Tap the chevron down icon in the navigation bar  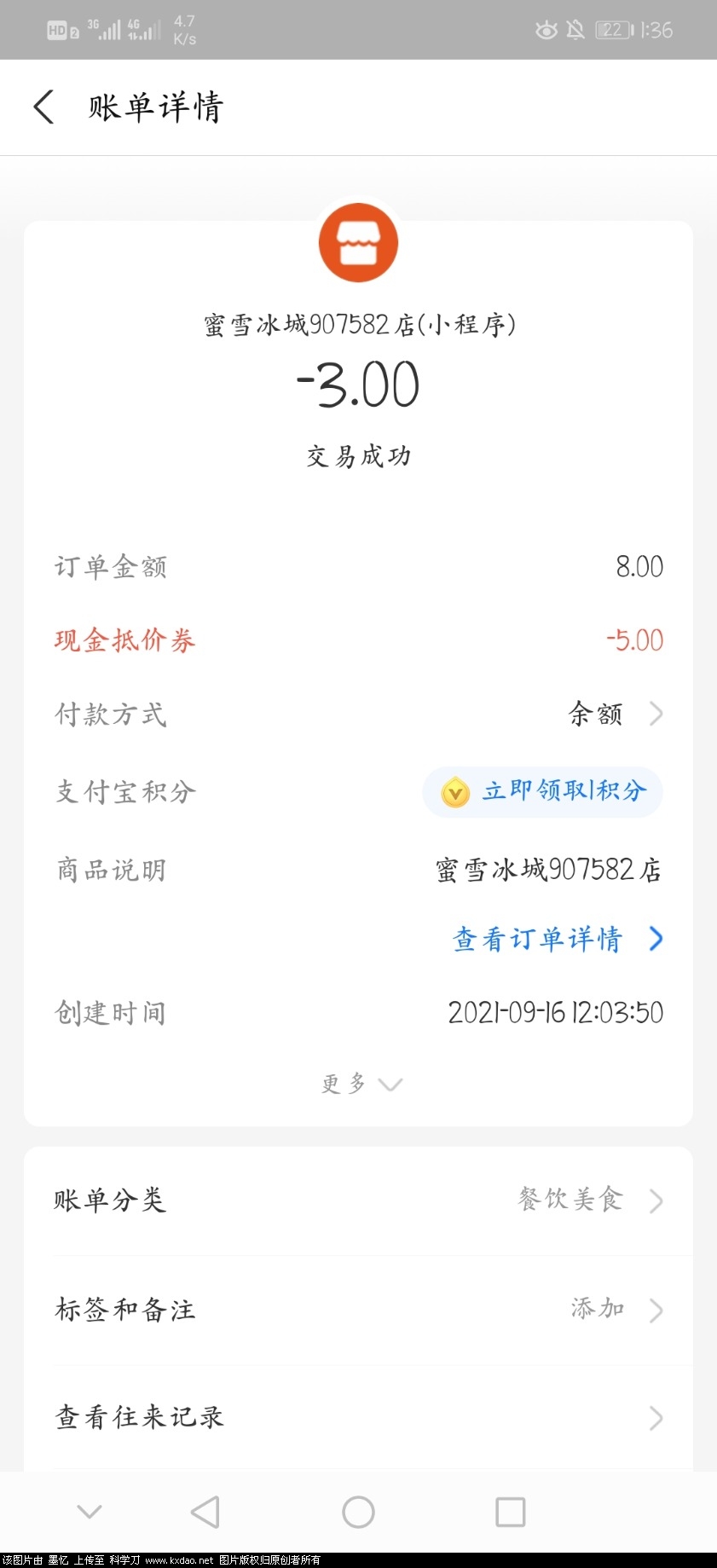click(x=89, y=1510)
